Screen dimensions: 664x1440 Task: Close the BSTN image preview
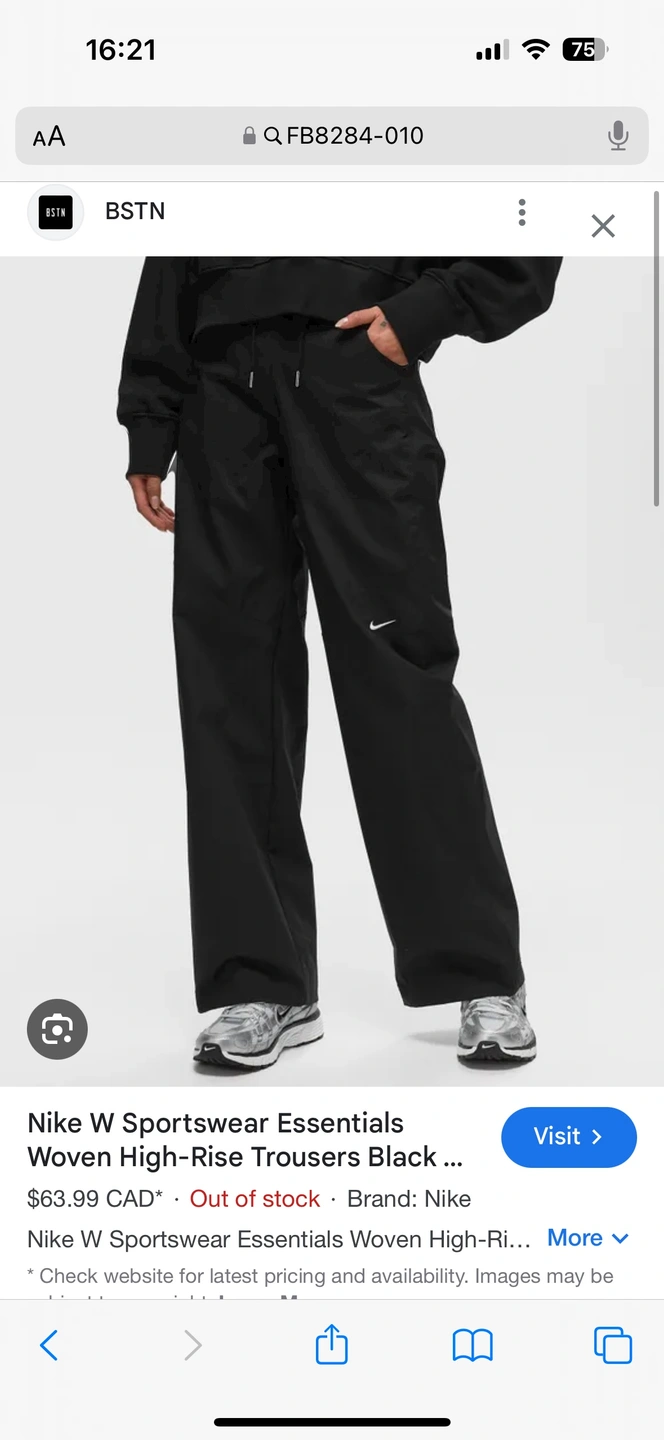pos(603,226)
